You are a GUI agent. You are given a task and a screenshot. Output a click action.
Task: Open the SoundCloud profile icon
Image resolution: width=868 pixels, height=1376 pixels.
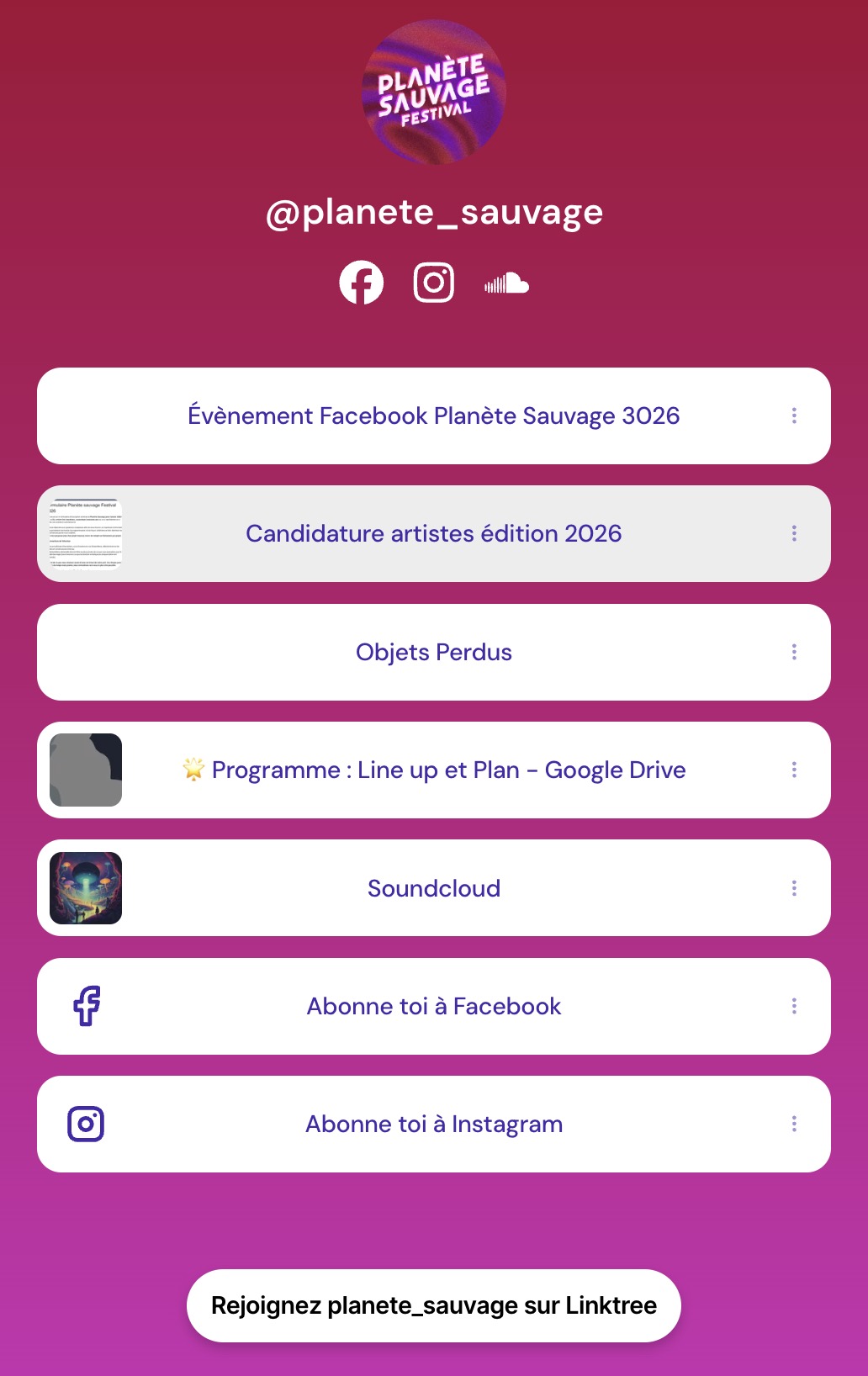point(506,283)
